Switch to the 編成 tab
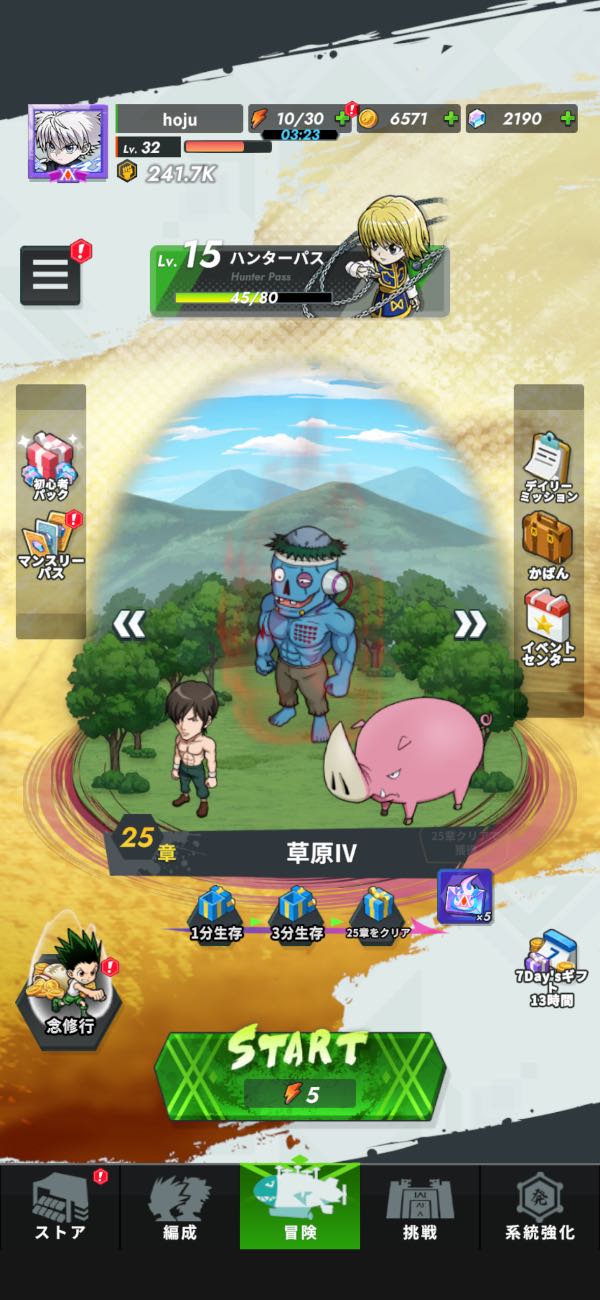 coord(180,1207)
